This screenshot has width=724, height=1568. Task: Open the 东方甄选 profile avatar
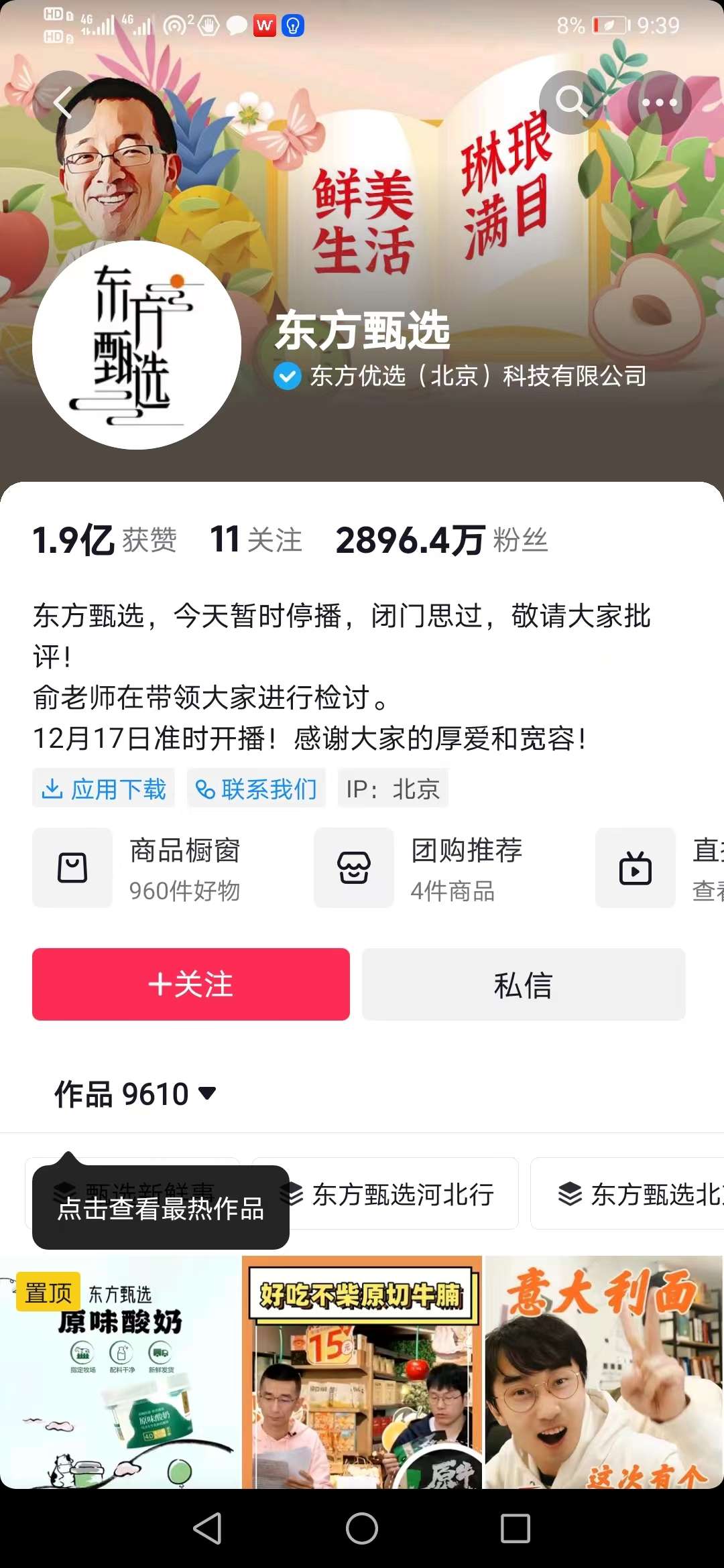(x=137, y=344)
